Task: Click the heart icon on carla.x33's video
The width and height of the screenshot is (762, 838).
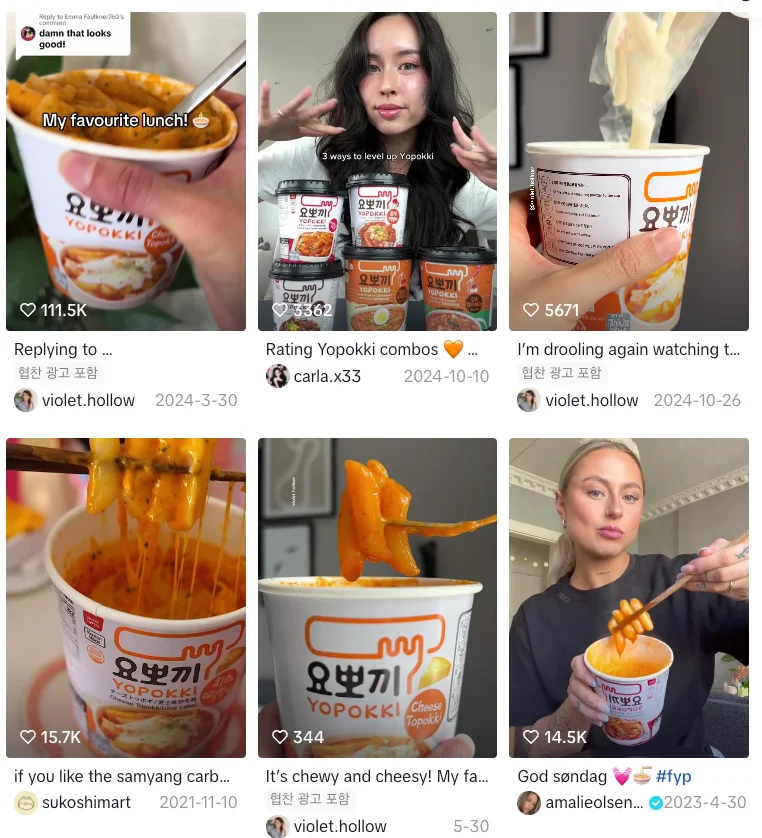Action: coord(280,310)
